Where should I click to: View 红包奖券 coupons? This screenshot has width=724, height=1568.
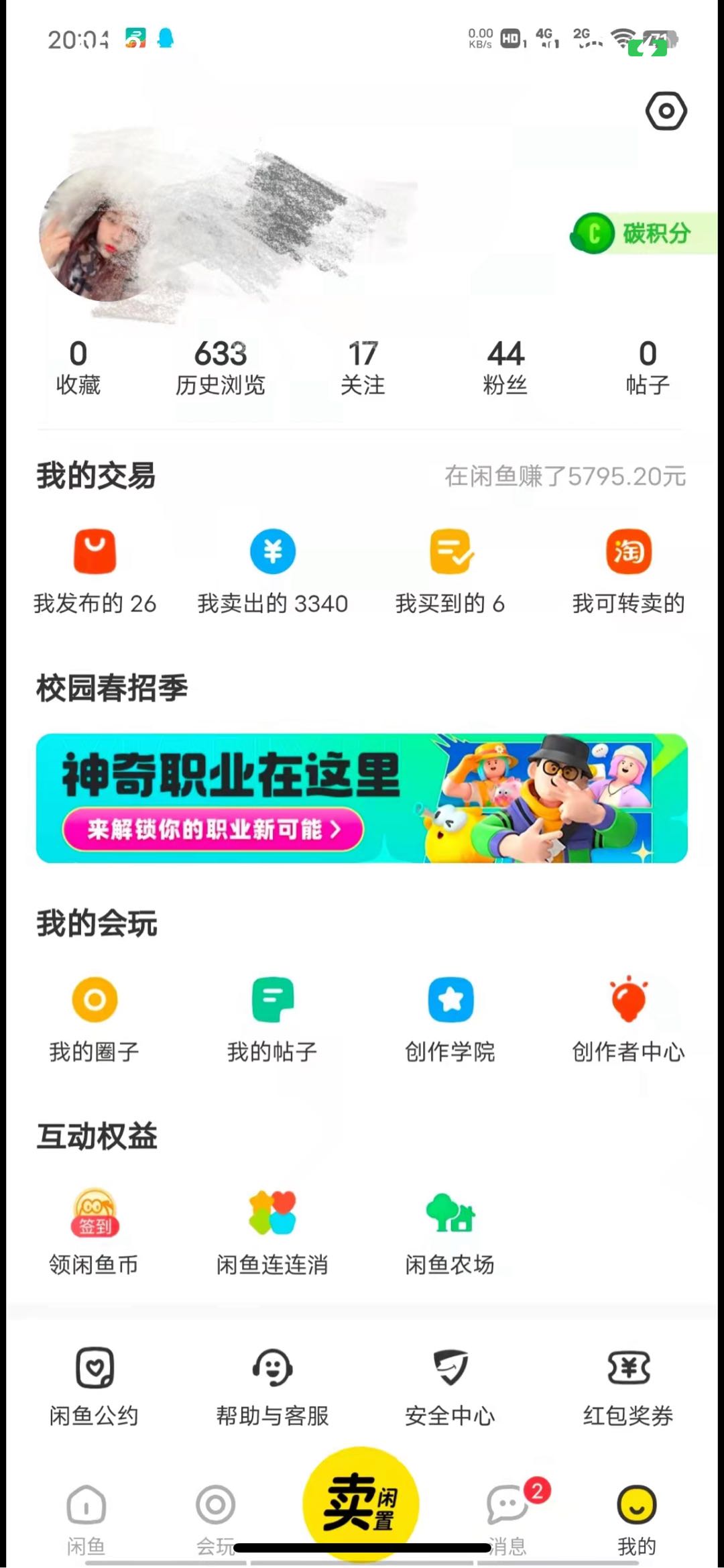[628, 1386]
